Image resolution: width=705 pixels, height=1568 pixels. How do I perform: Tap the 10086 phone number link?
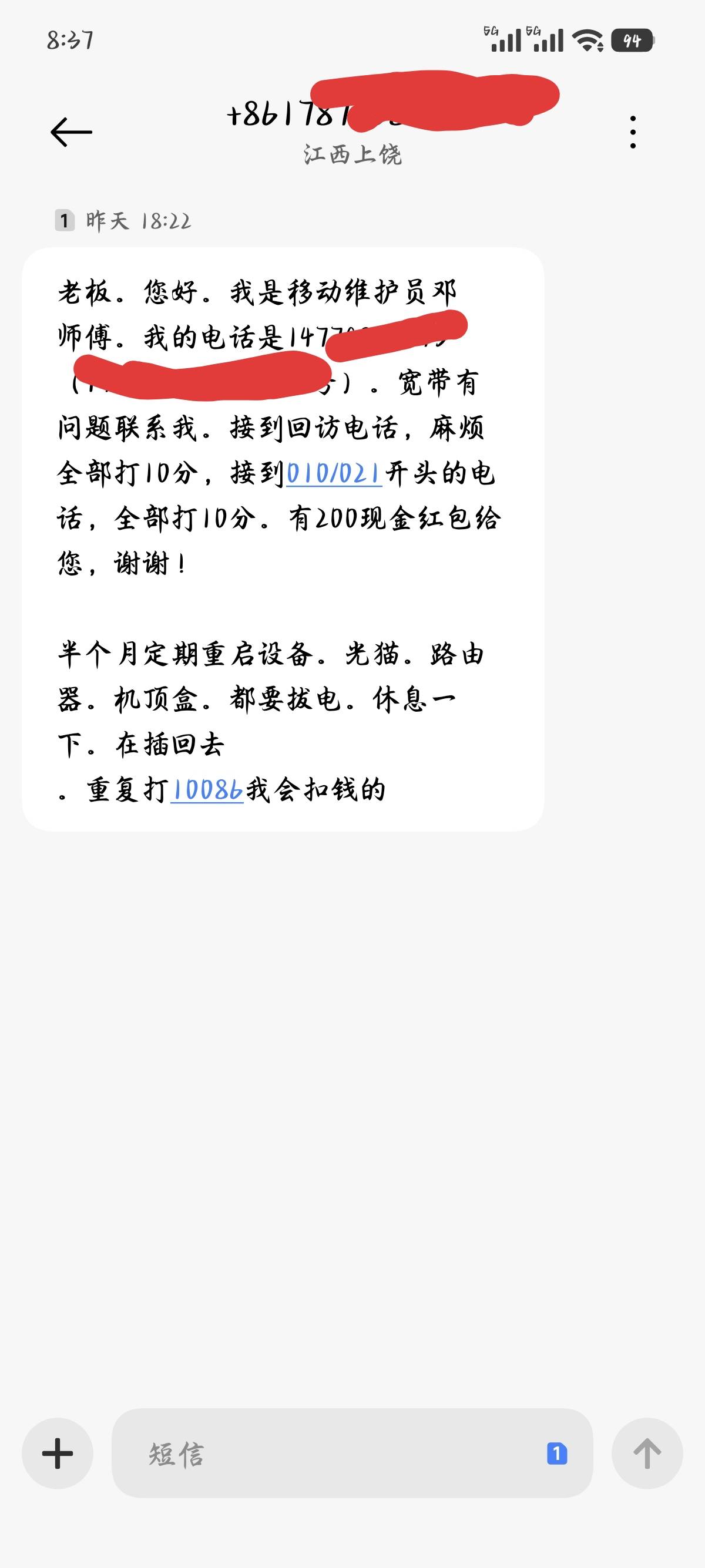(207, 790)
